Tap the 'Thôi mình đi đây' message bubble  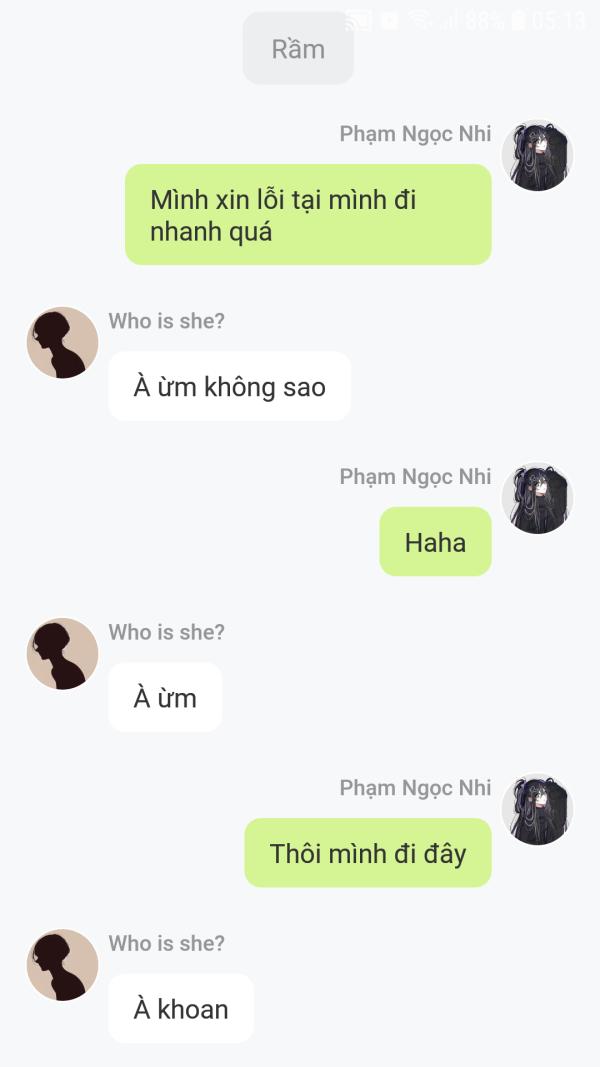367,853
